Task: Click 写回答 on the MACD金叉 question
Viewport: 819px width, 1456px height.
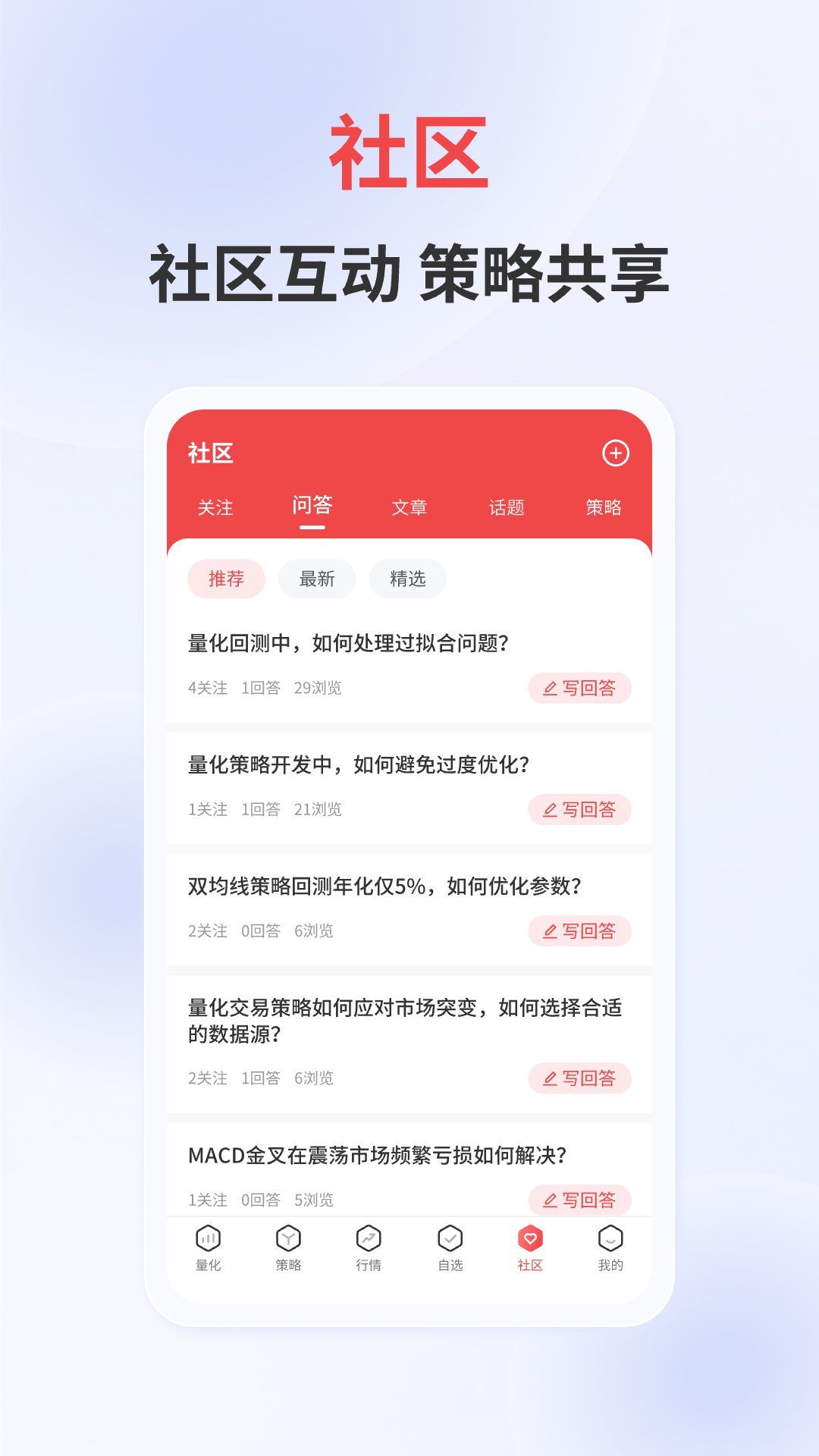Action: coord(580,1200)
